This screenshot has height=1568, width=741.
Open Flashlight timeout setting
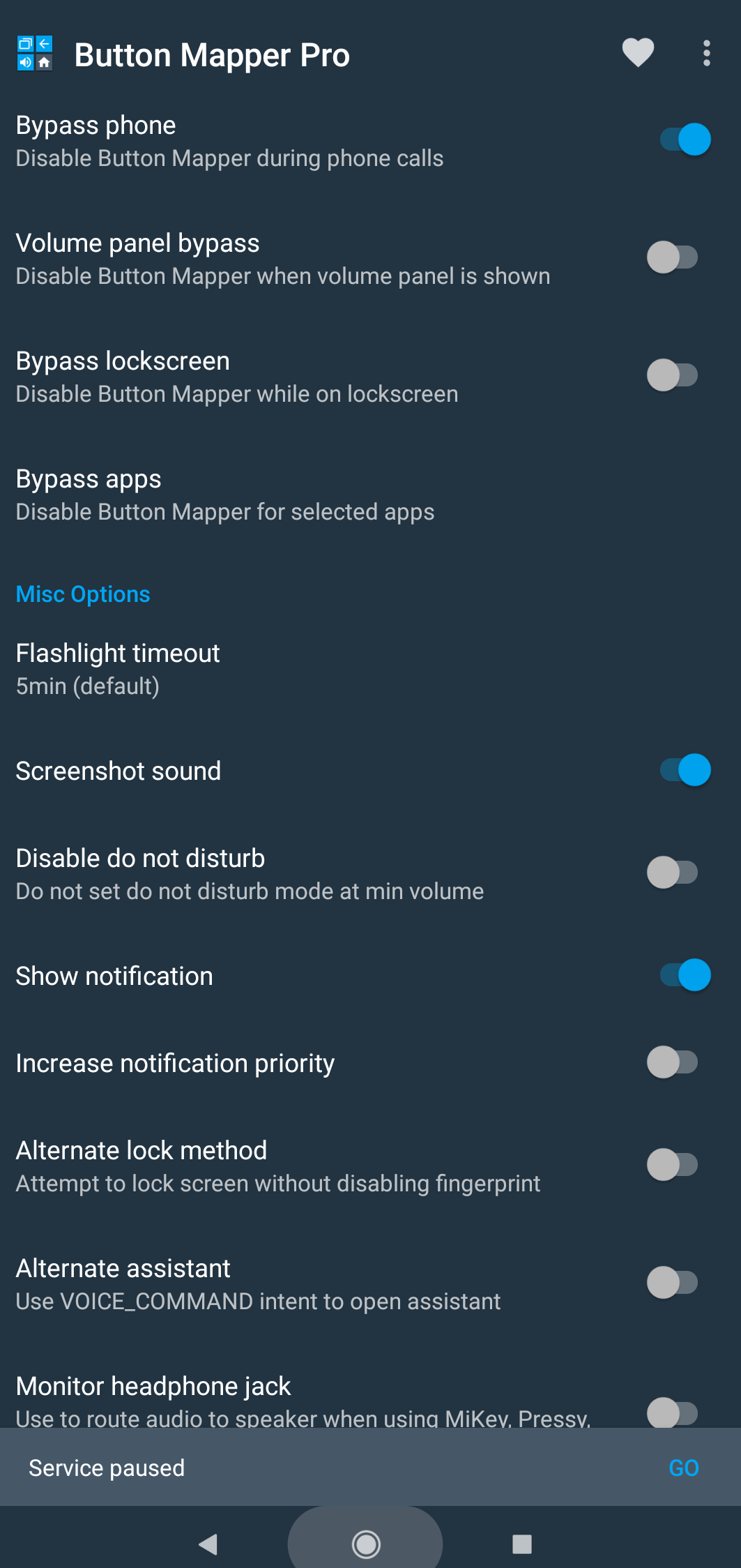coord(370,670)
